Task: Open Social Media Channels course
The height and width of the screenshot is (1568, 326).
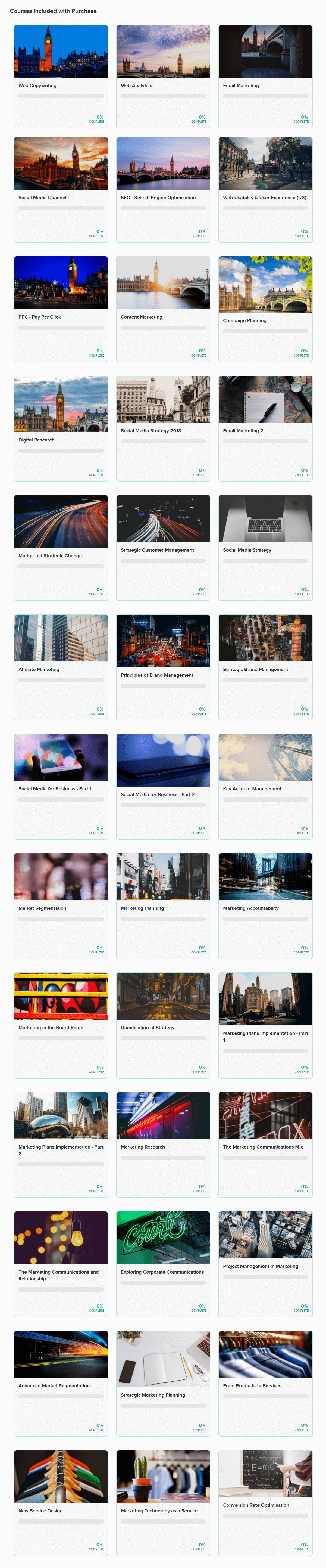Action: point(43,198)
